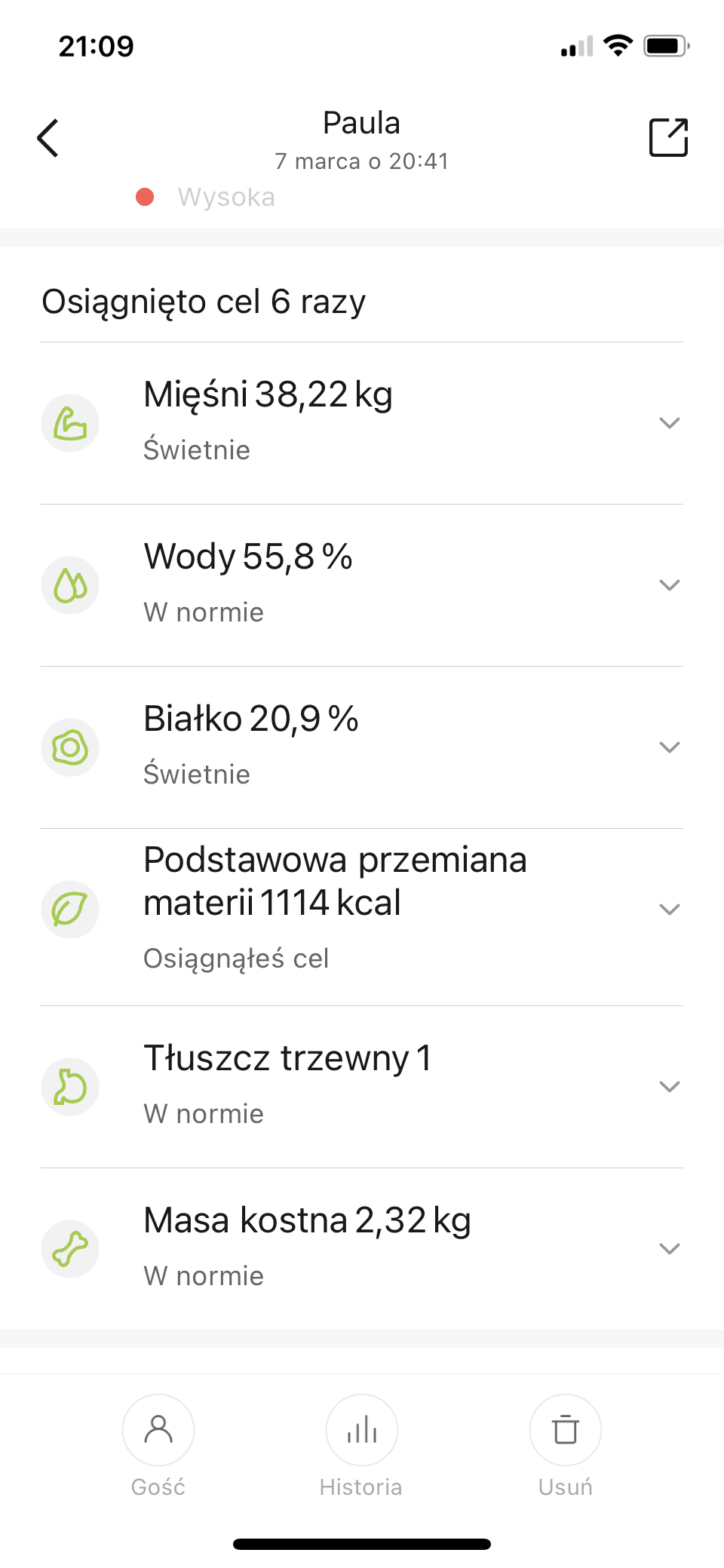Go back using the top-left arrow
Screen dimensions: 724x1568
(48, 138)
